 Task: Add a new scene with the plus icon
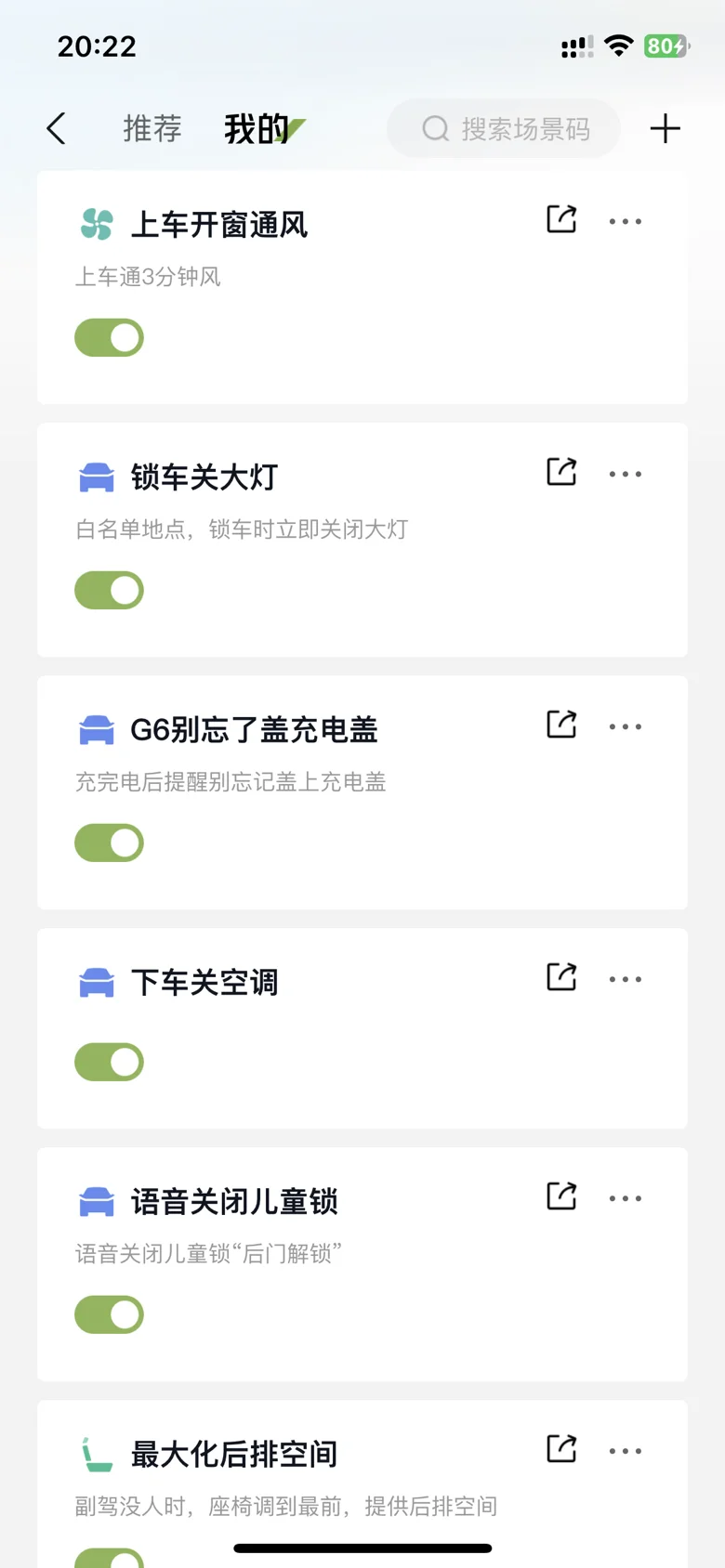[x=665, y=128]
